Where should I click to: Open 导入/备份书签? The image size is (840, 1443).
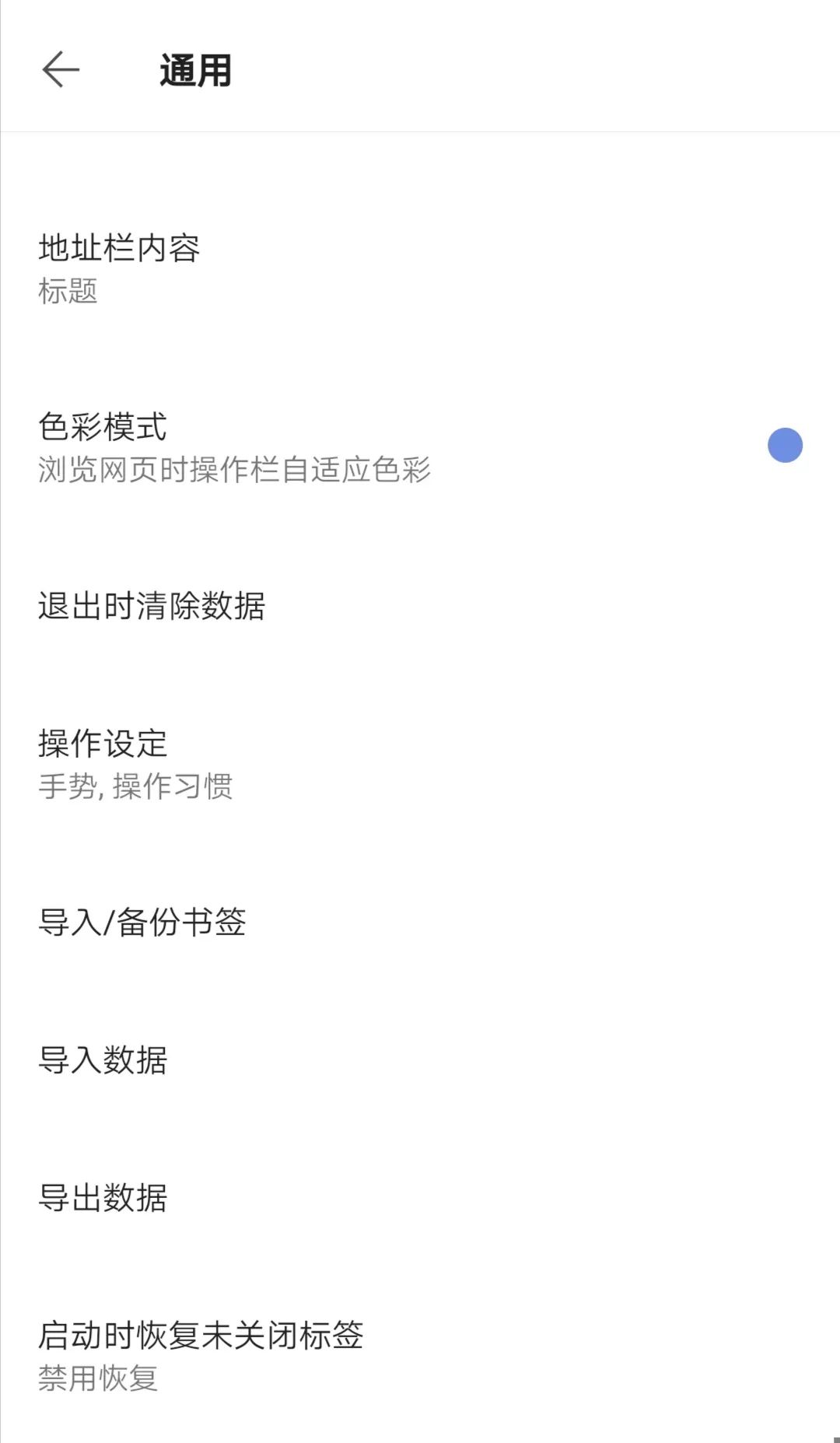coord(420,922)
